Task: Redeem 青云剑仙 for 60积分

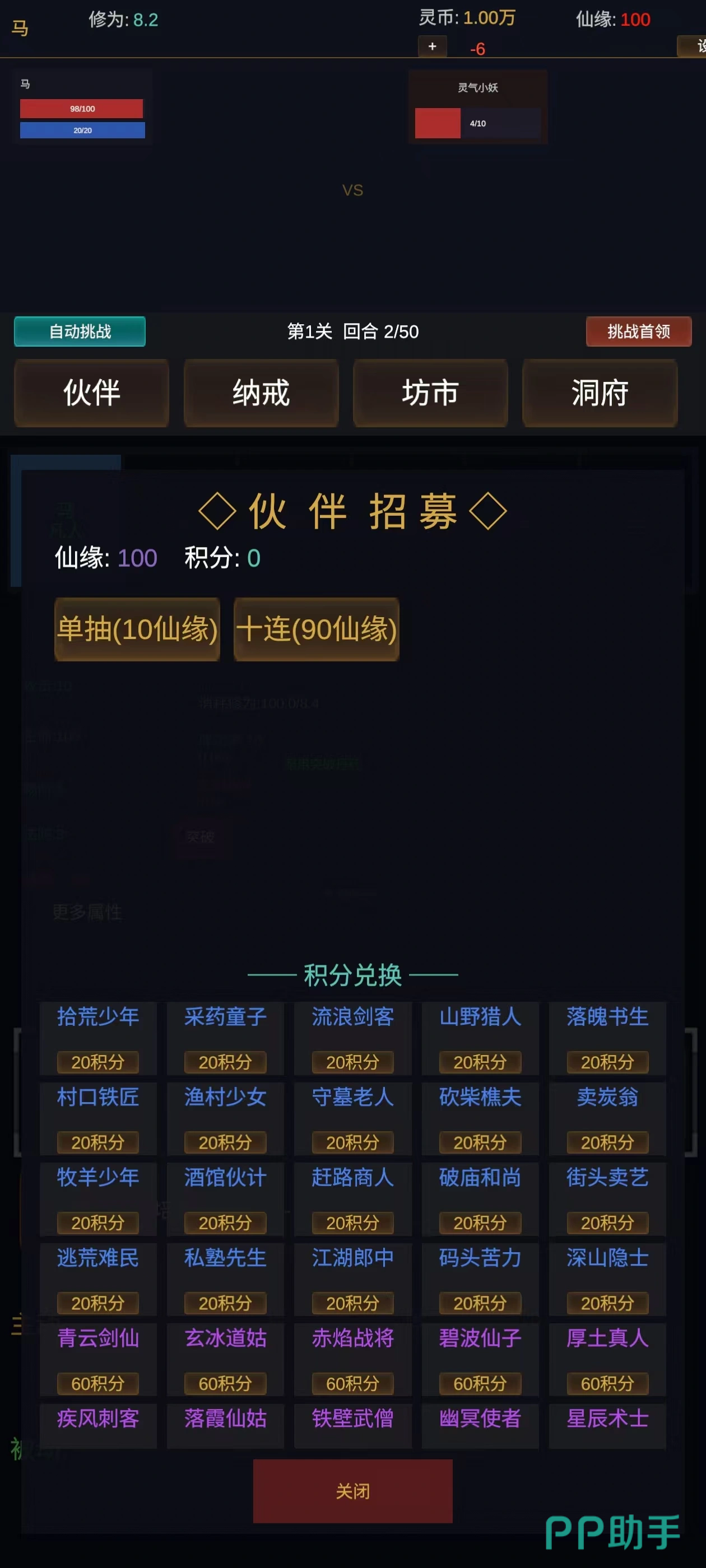Action: (98, 1384)
